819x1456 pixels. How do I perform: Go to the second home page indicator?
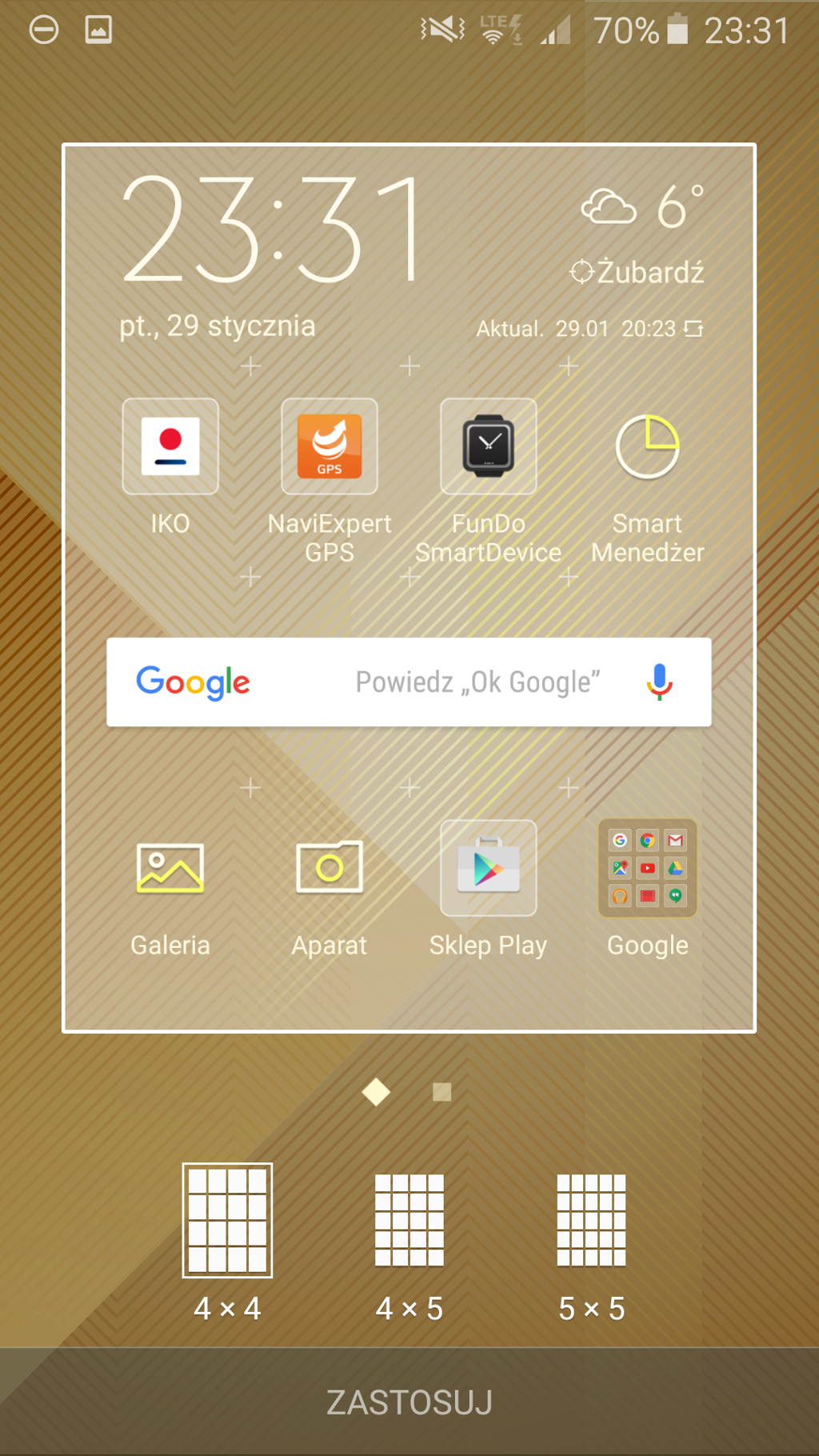441,1092
